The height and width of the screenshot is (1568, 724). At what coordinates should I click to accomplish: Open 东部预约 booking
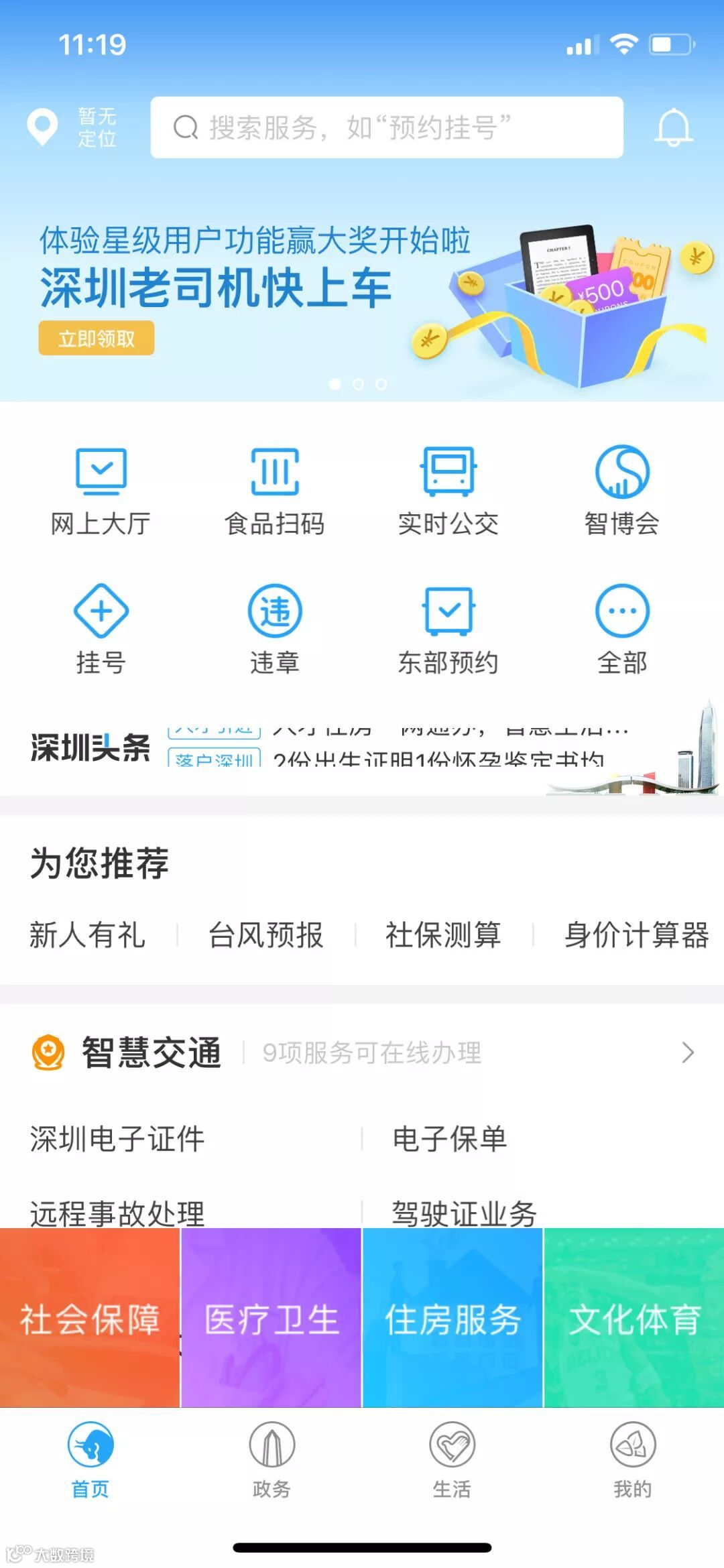click(448, 629)
